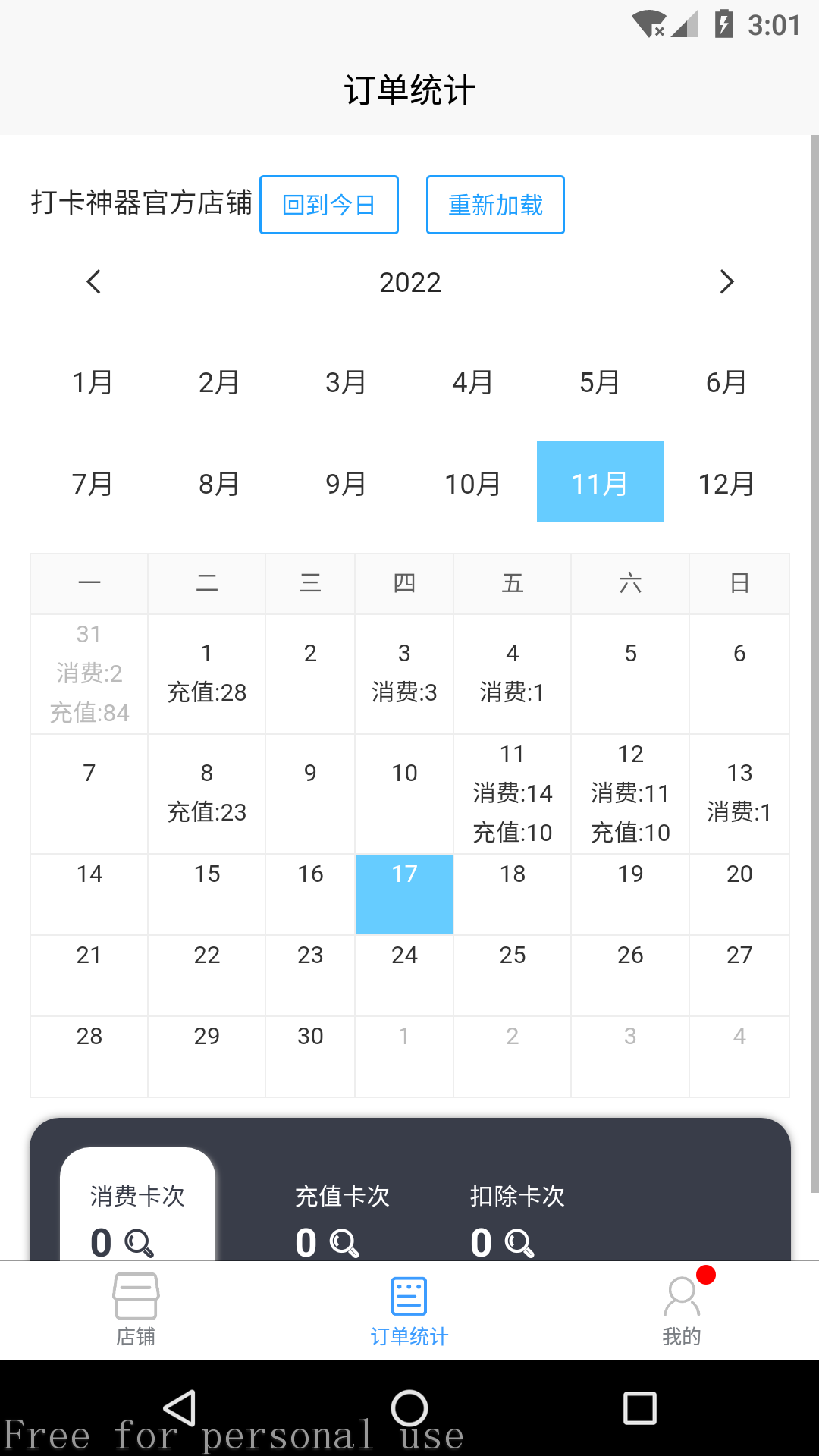The image size is (819, 1456).
Task: Tap the 充值卡次 magnifier icon
Action: click(x=343, y=1243)
